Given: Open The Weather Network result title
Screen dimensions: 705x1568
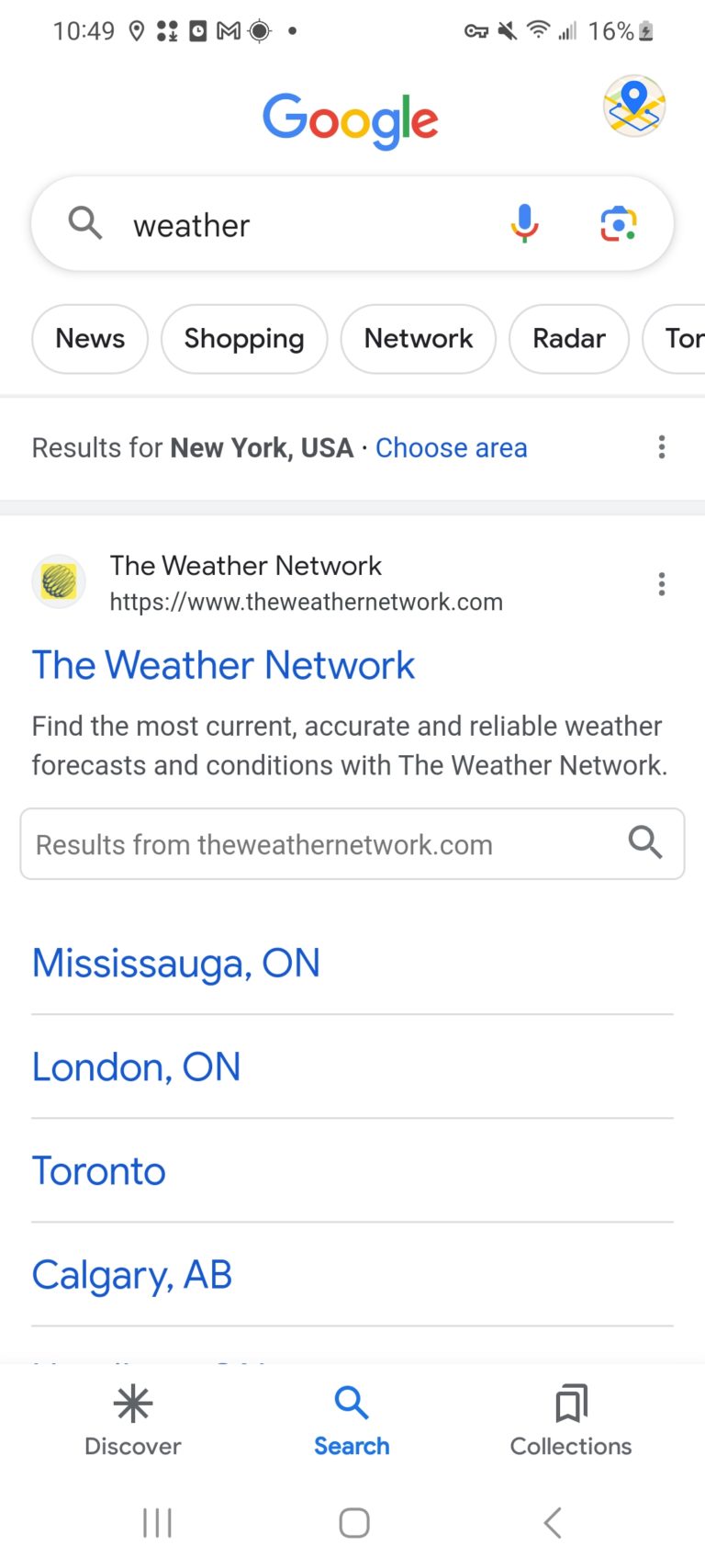Looking at the screenshot, I should pos(223,665).
